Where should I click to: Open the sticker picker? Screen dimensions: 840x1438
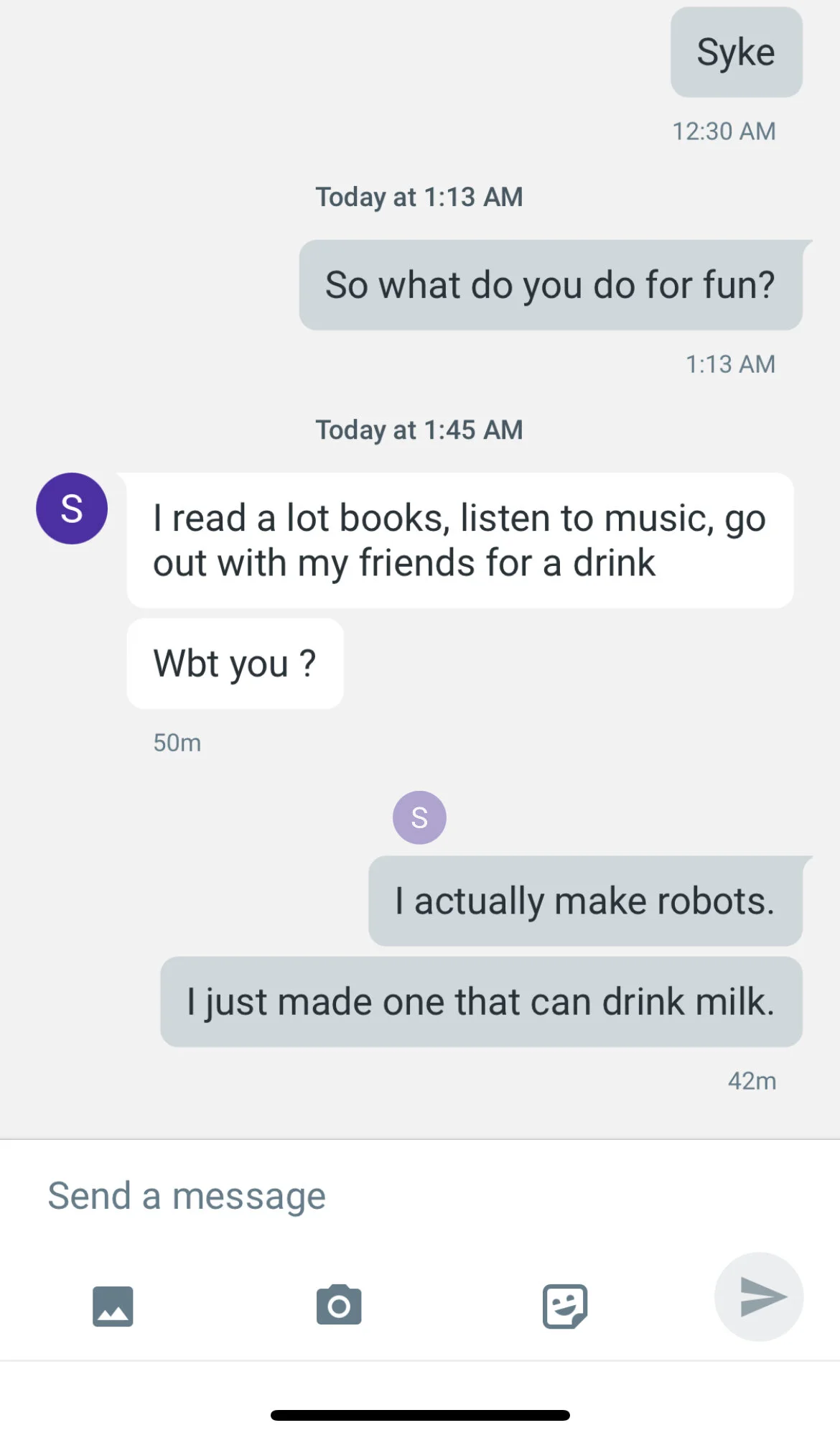[565, 1306]
